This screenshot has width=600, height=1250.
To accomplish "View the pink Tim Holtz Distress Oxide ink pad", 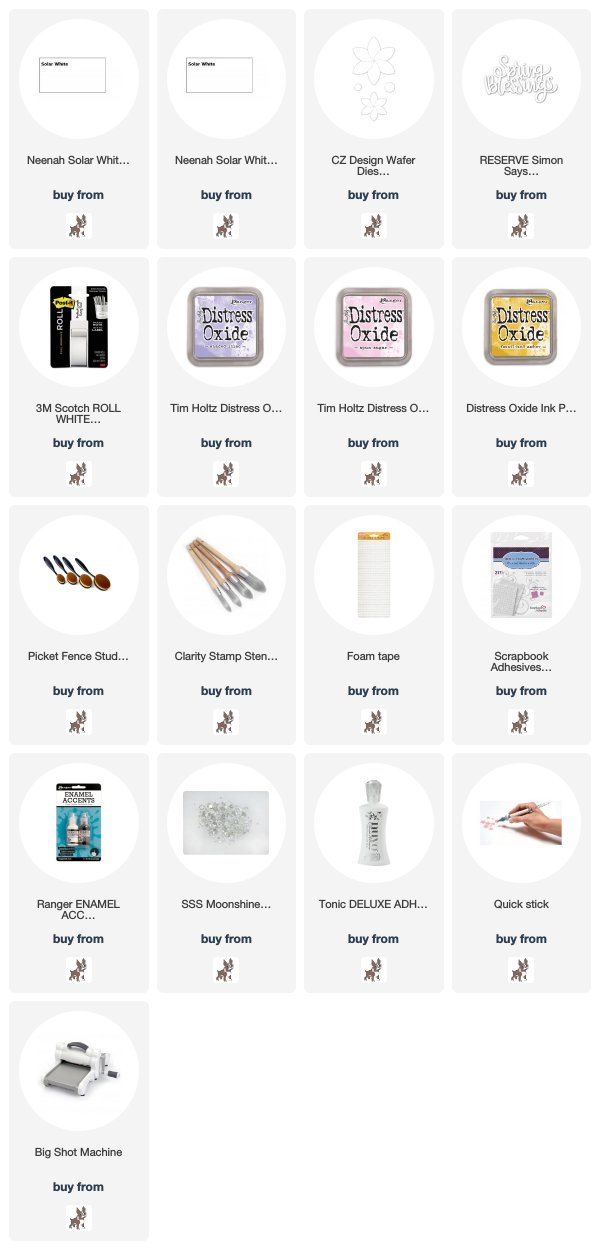I will point(373,377).
